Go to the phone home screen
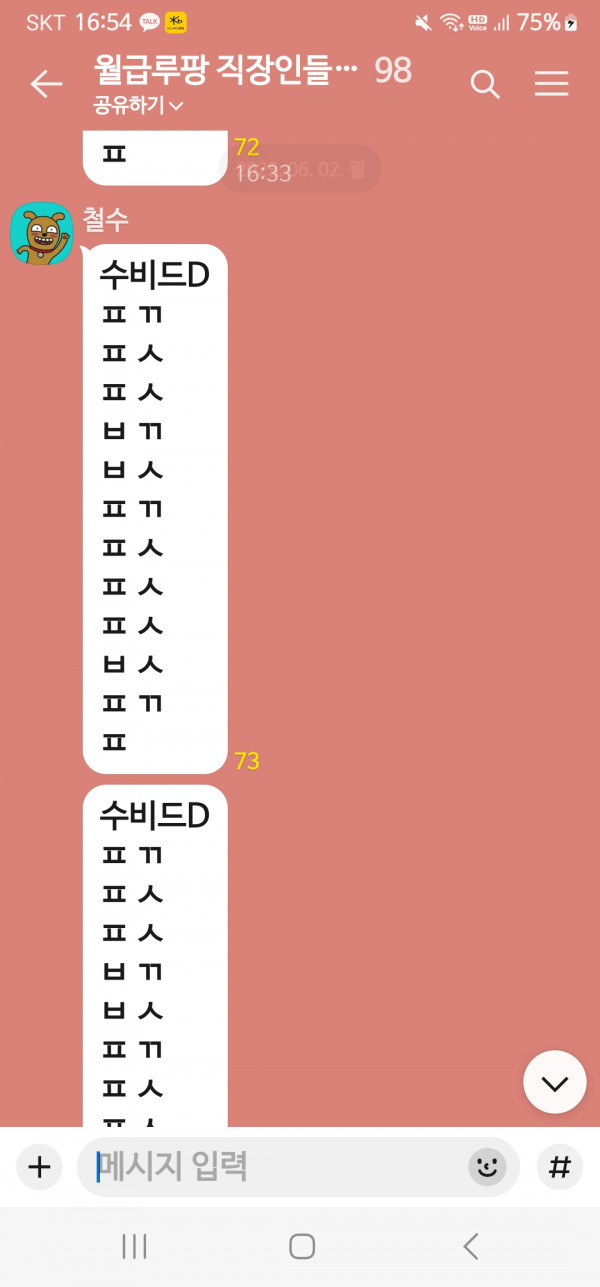The image size is (600, 1287). coord(301,1246)
